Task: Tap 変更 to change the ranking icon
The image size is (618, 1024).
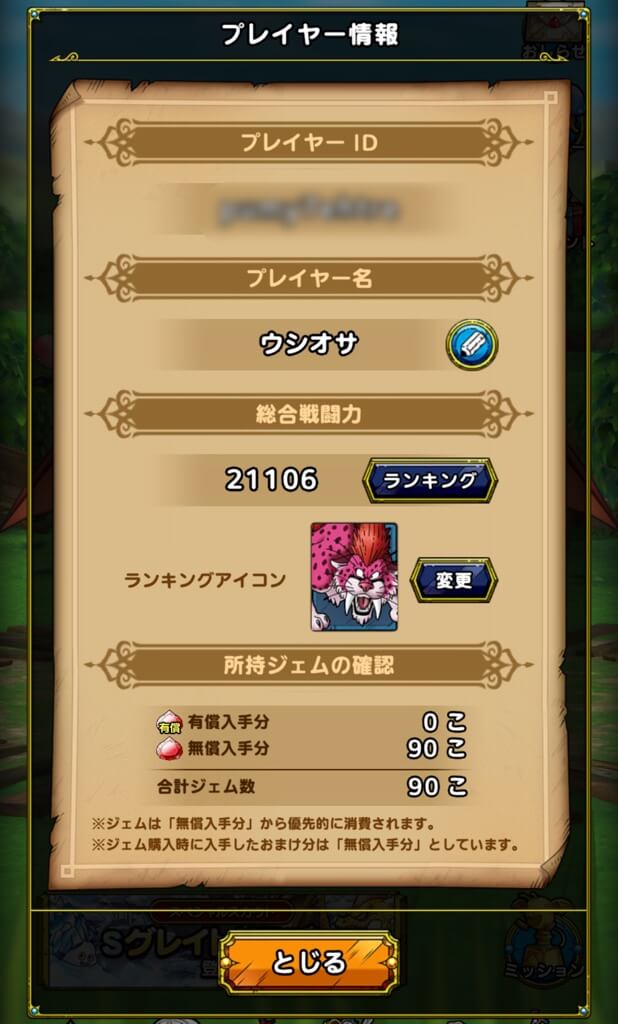Action: coord(453,580)
